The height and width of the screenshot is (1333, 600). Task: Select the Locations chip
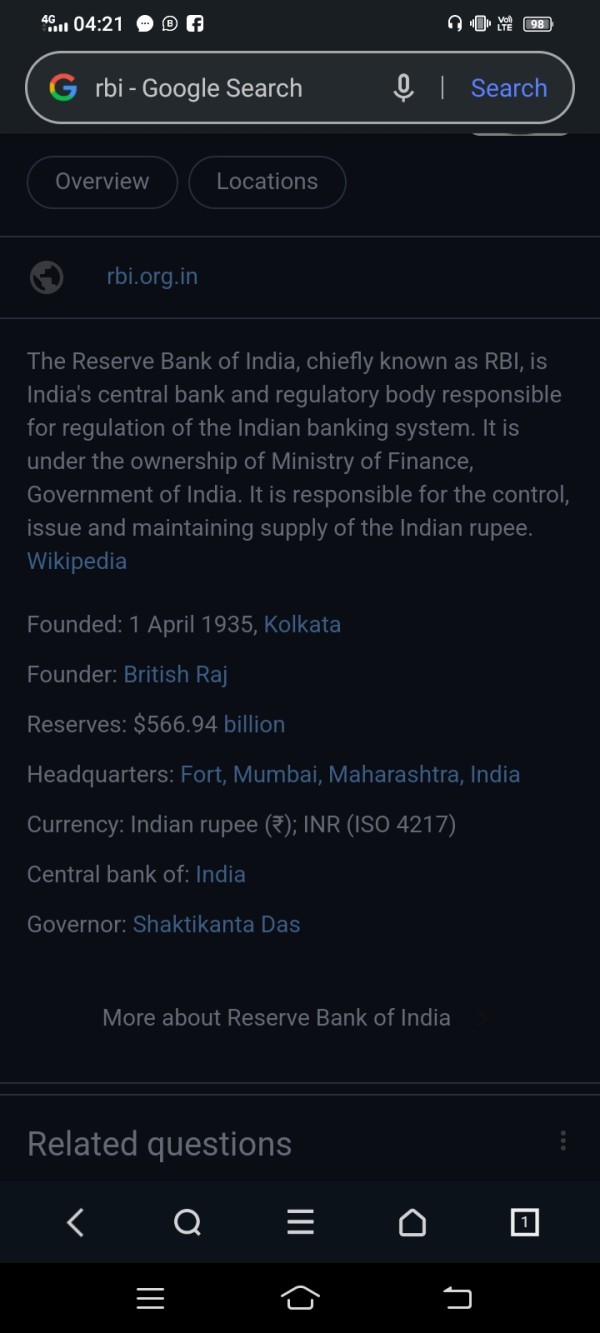[267, 182]
